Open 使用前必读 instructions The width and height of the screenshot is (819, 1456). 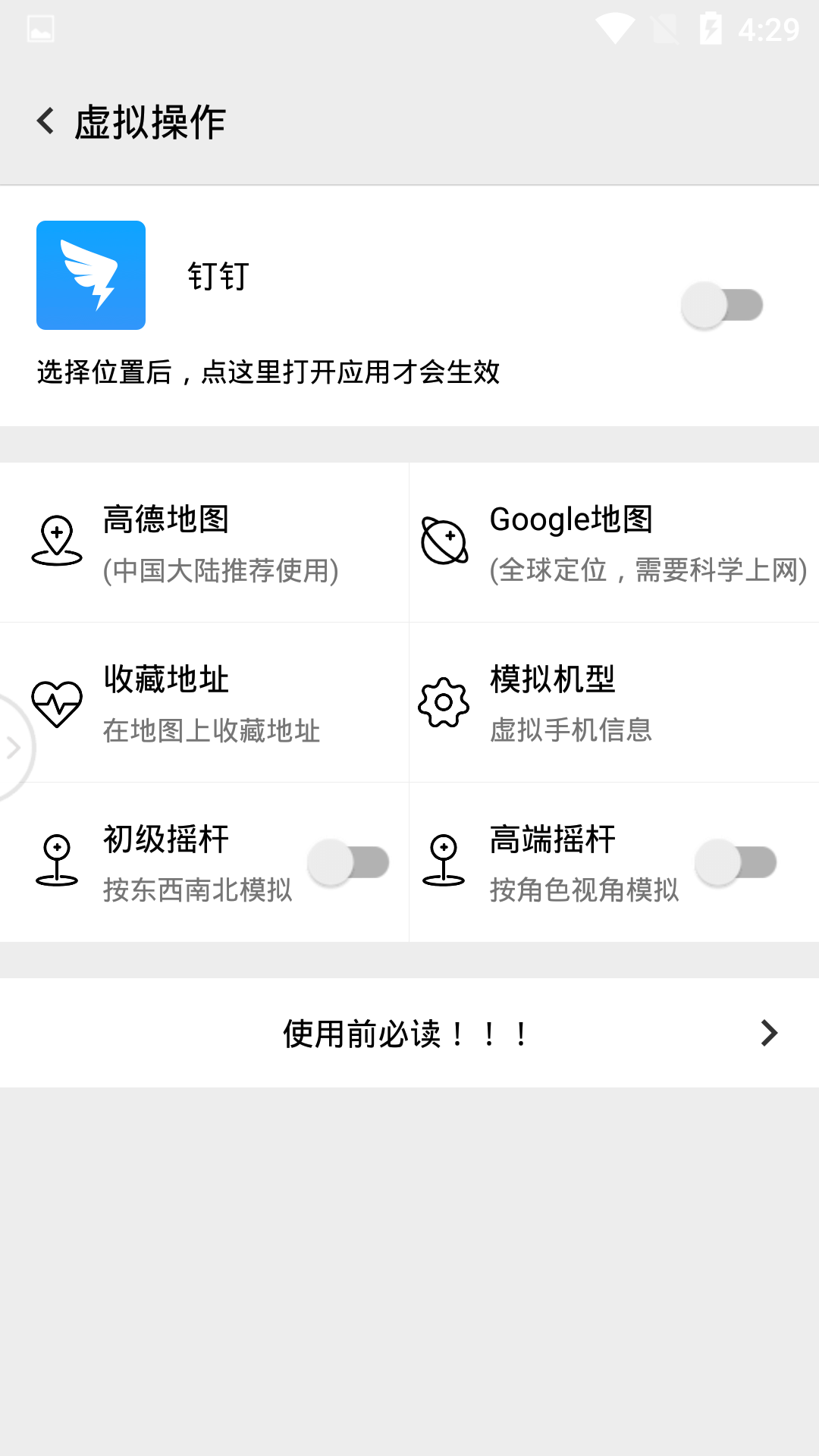tap(409, 1033)
